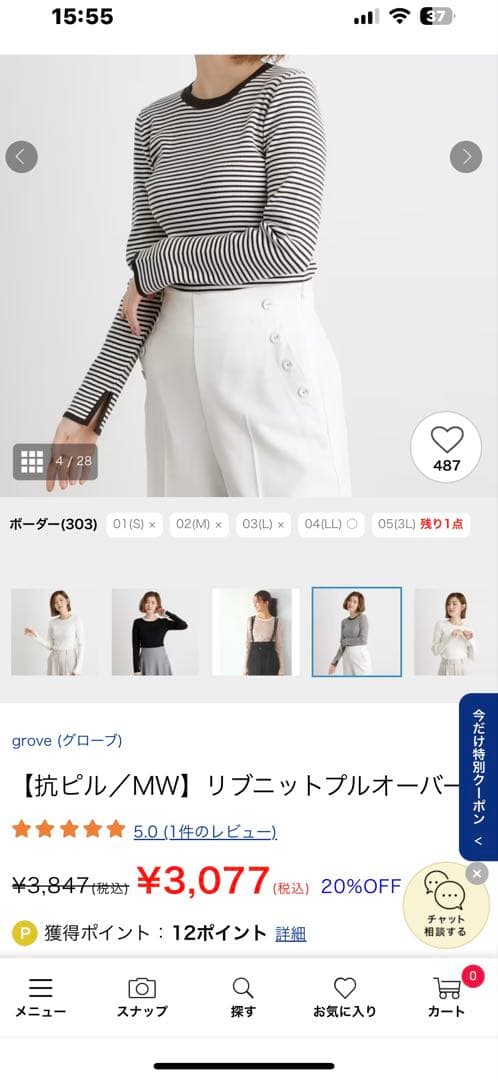Open the image grid view 4 / 28
Screen dimensions: 498x1080
55,461
